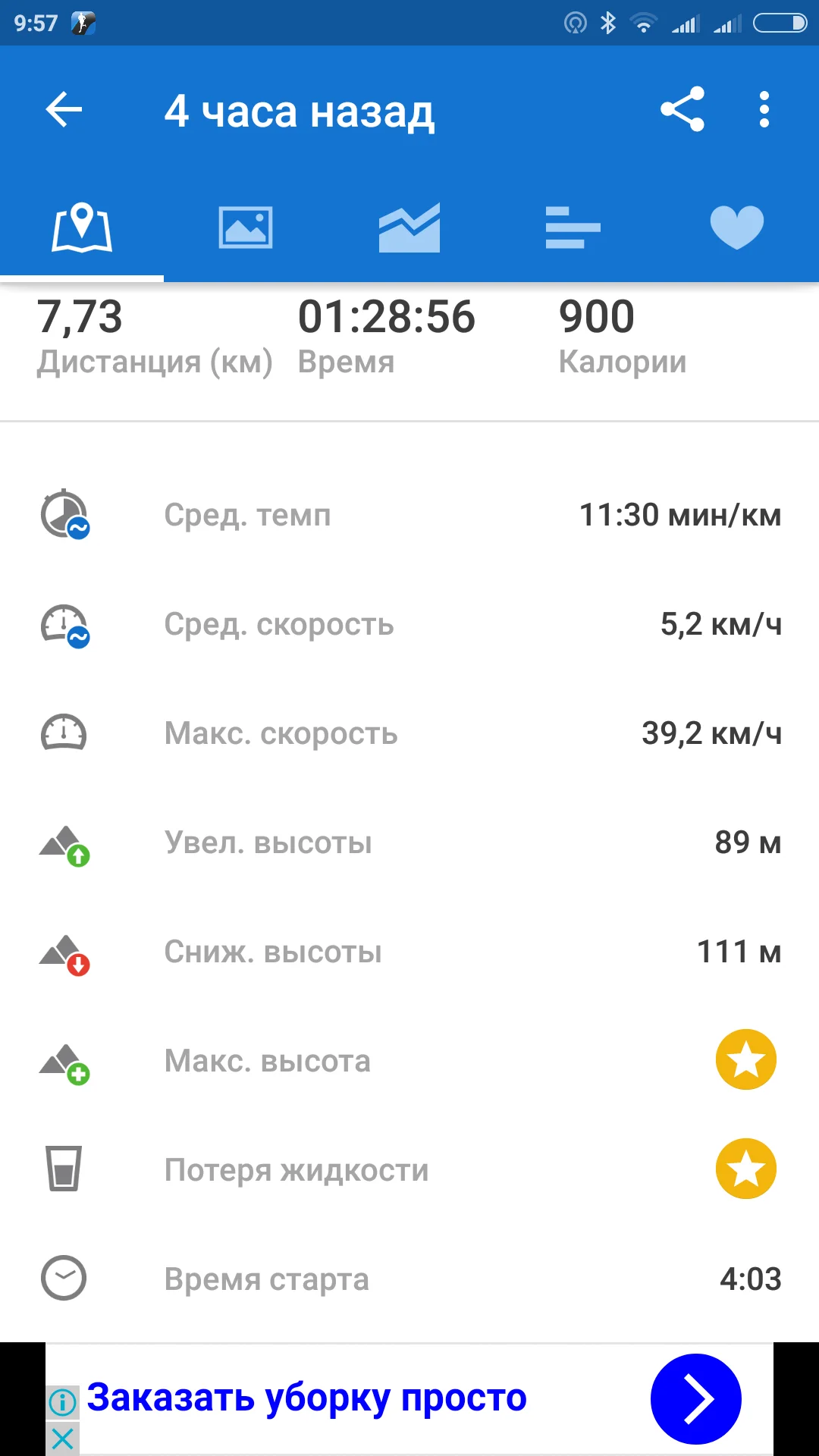Open the ad info icon

tap(63, 1402)
